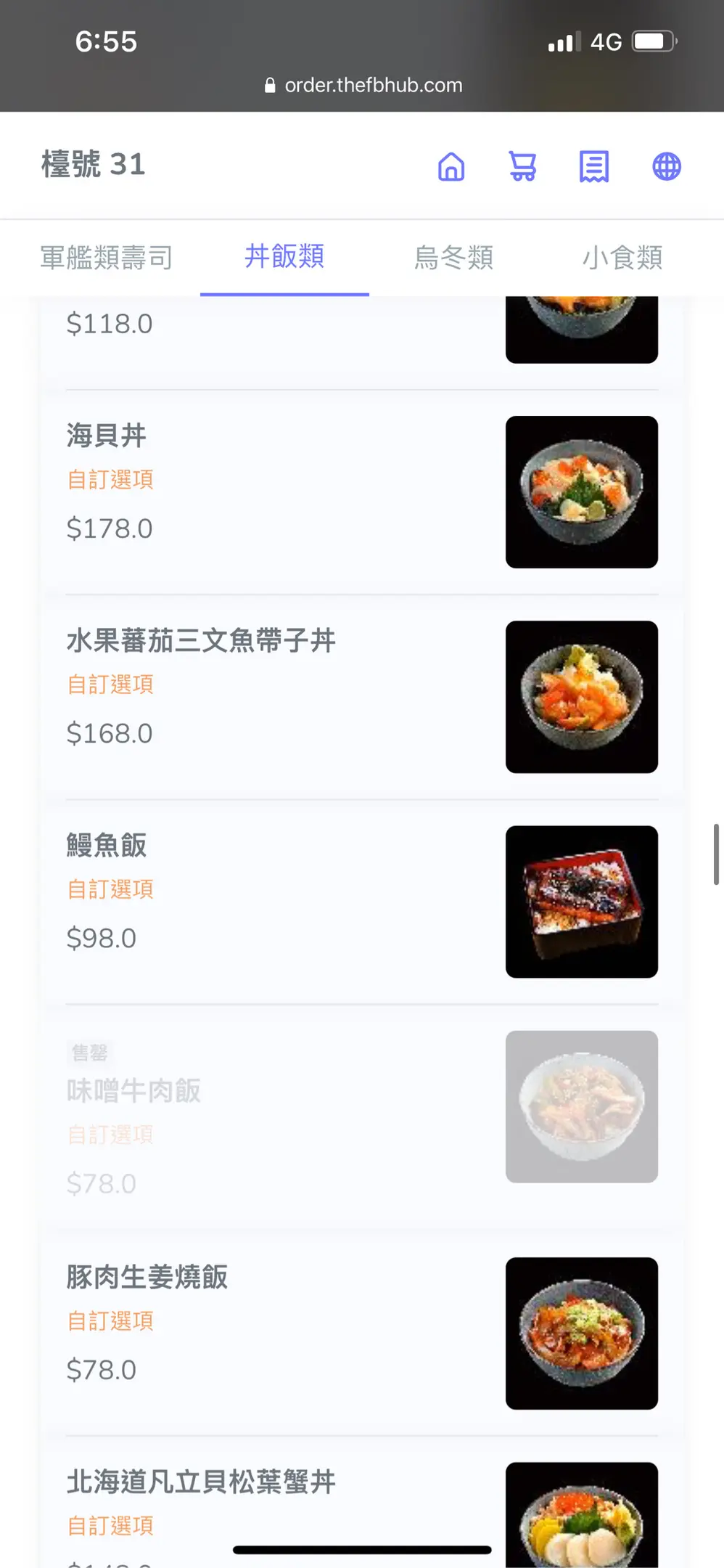The image size is (724, 1568).
Task: Tap the sold-out 味噌牛肉飯 item
Action: (x=362, y=1116)
